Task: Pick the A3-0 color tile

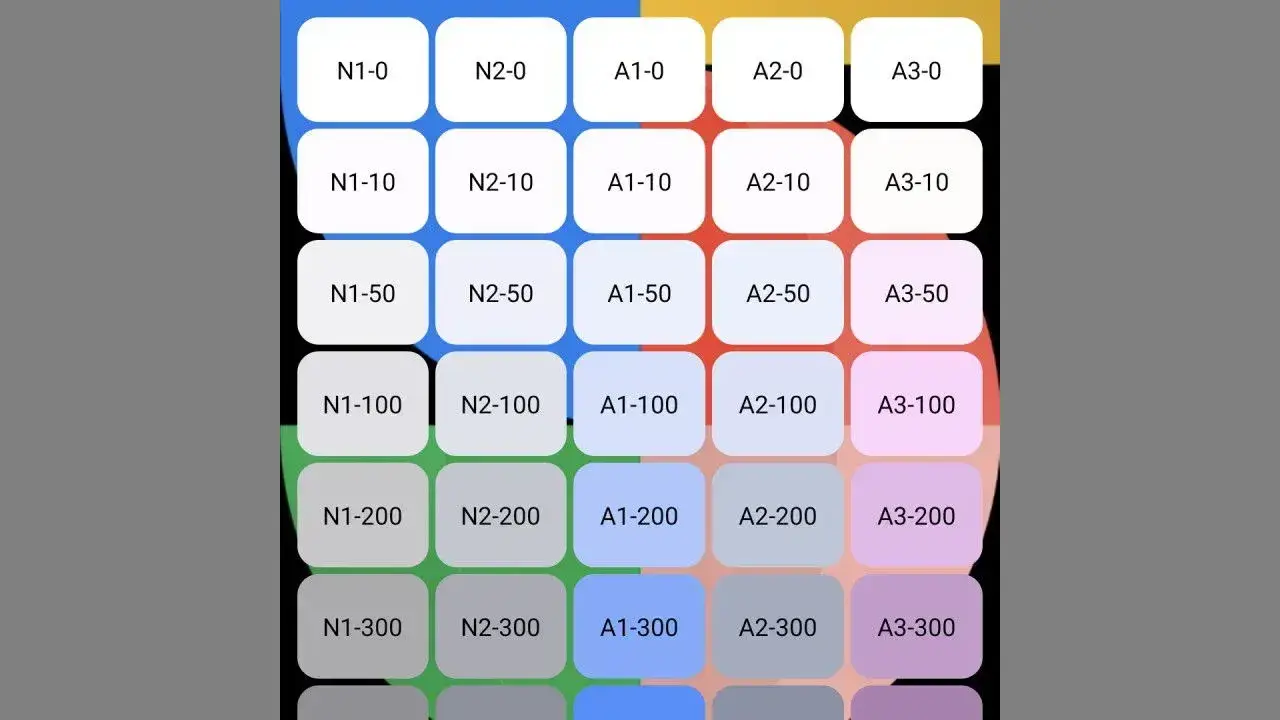Action: [916, 70]
